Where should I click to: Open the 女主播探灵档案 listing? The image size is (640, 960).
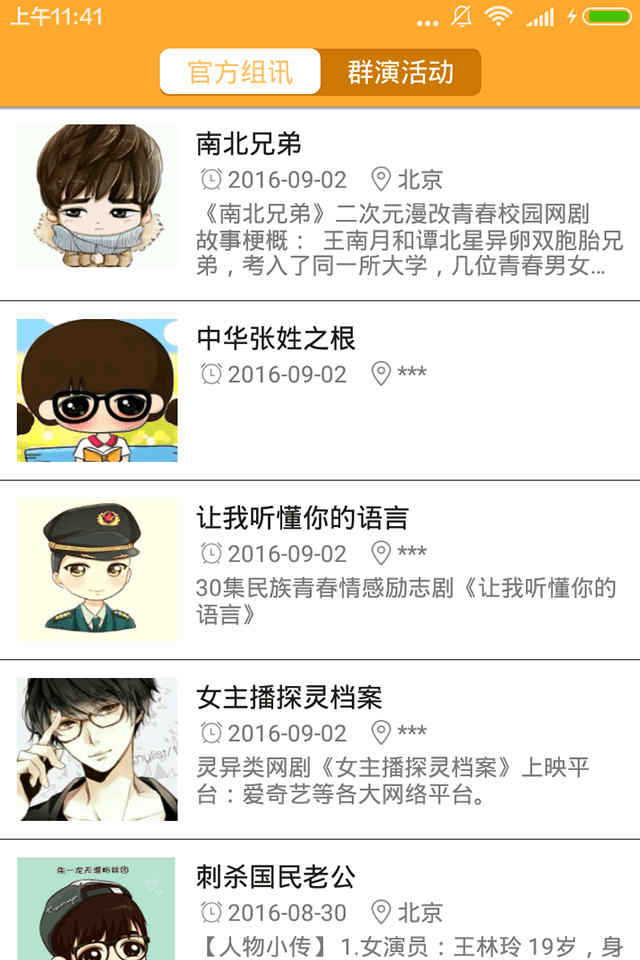pos(320,750)
